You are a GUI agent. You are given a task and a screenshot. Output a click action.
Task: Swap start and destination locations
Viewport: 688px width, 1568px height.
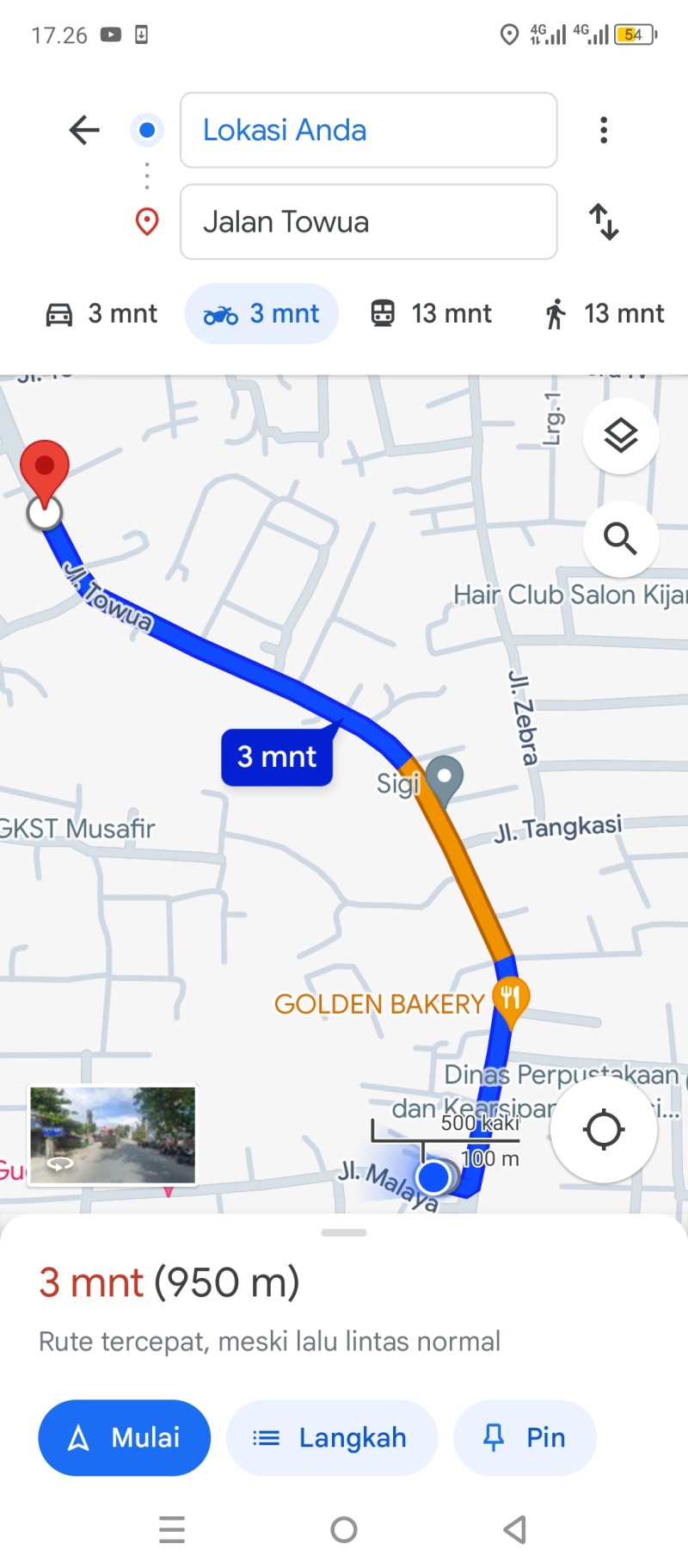pos(604,221)
